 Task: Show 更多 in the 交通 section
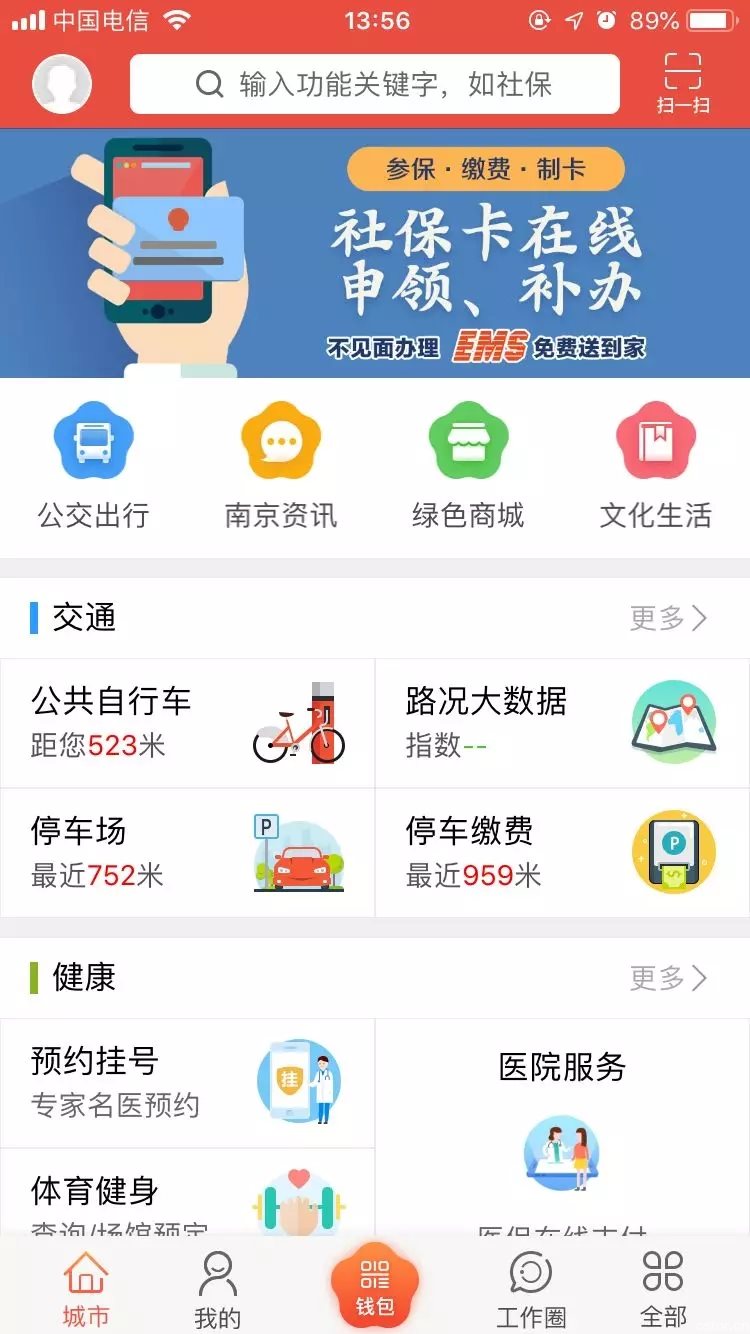pyautogui.click(x=668, y=618)
